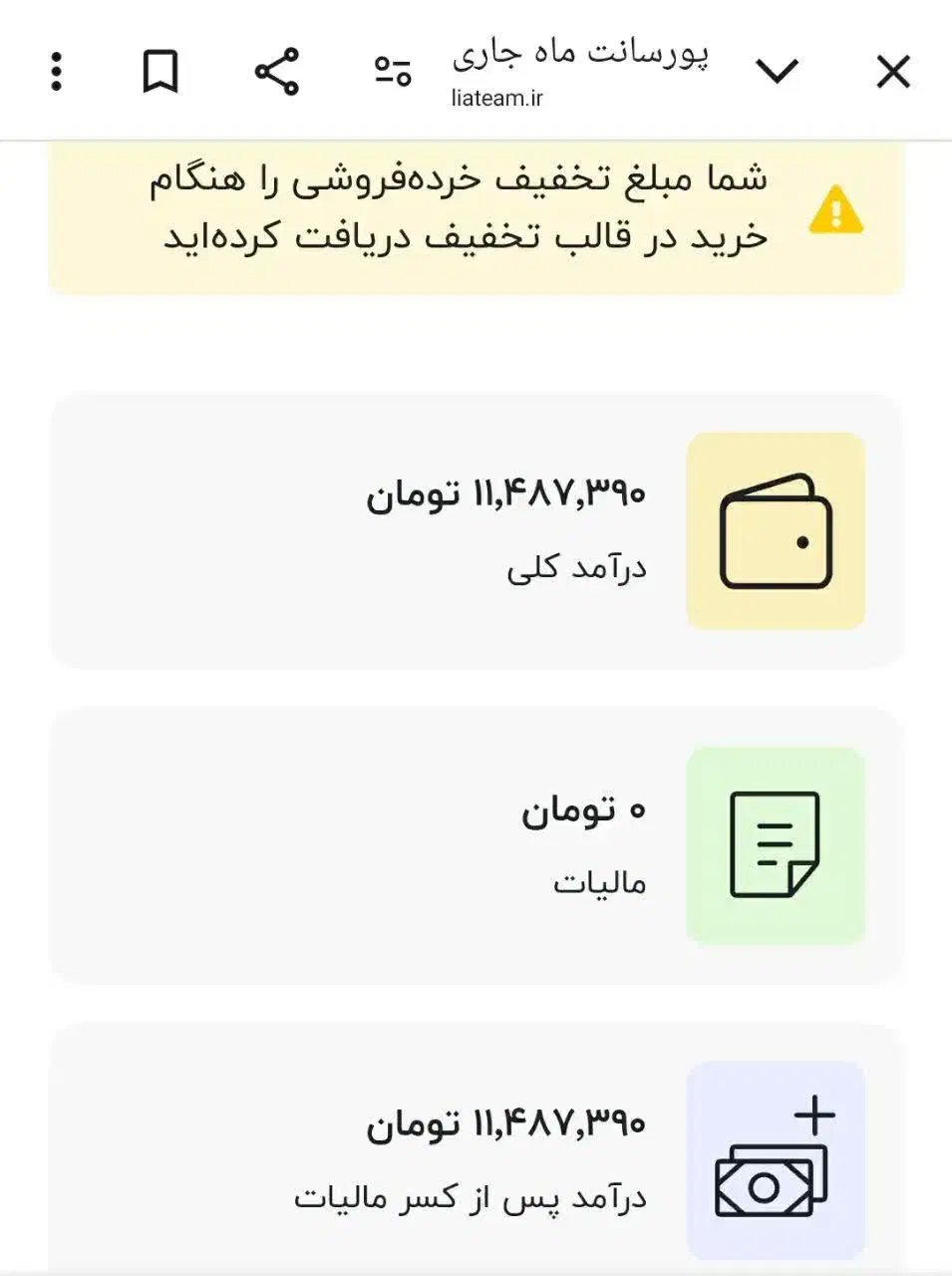Click the yellow wallet icon on total income card
The height and width of the screenshot is (1276, 952).
(x=776, y=533)
